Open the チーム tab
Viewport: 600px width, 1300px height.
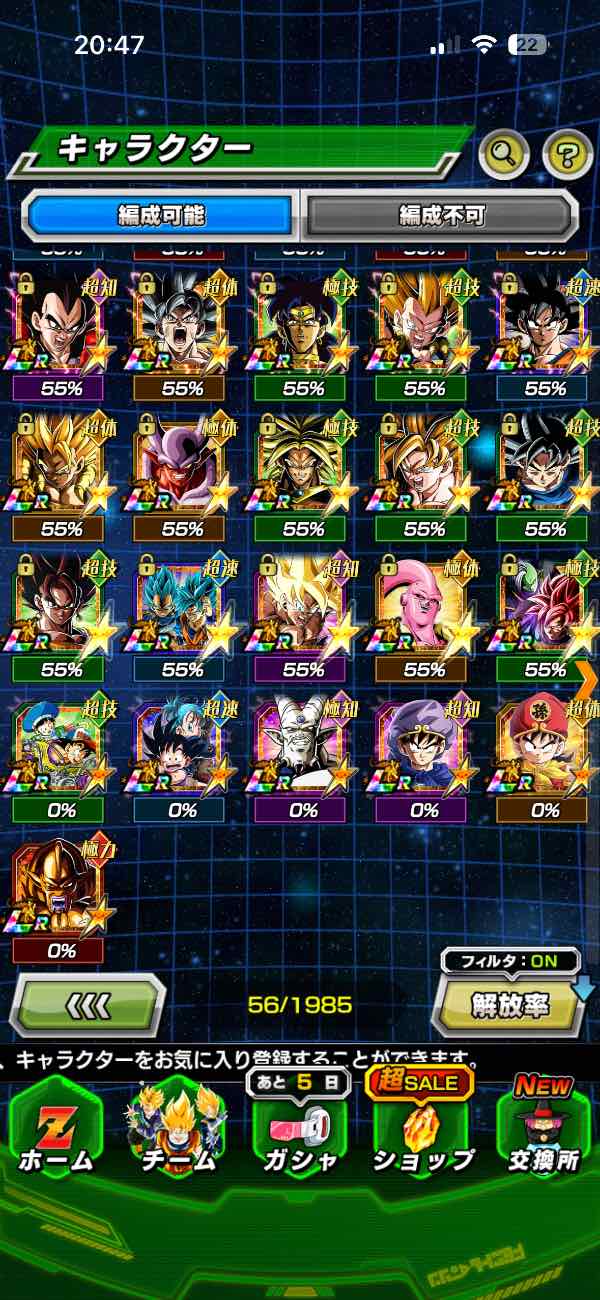pyautogui.click(x=178, y=1130)
